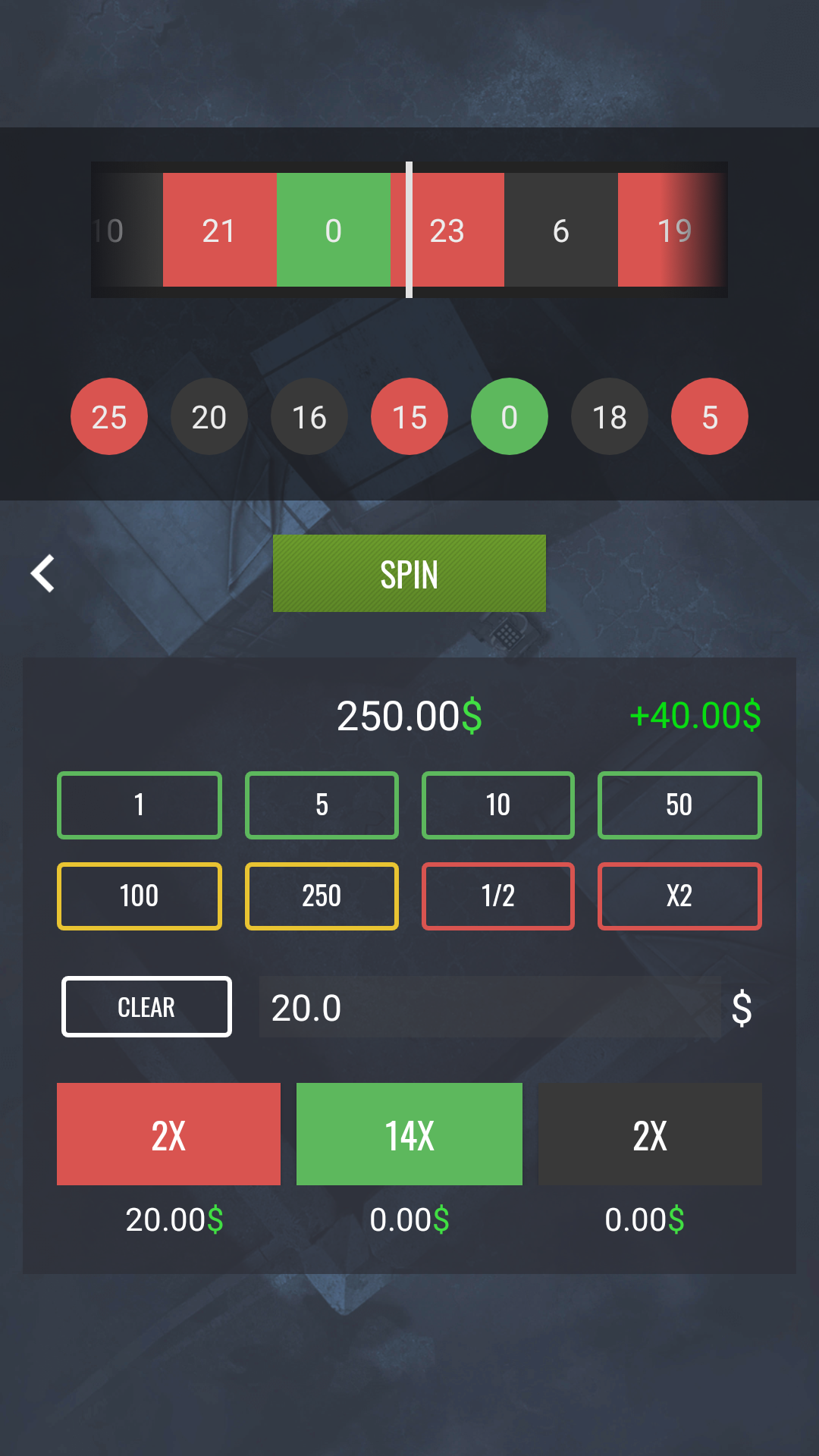This screenshot has height=1456, width=819.
Task: Place the bet on green 14X
Action: pyautogui.click(x=409, y=1134)
